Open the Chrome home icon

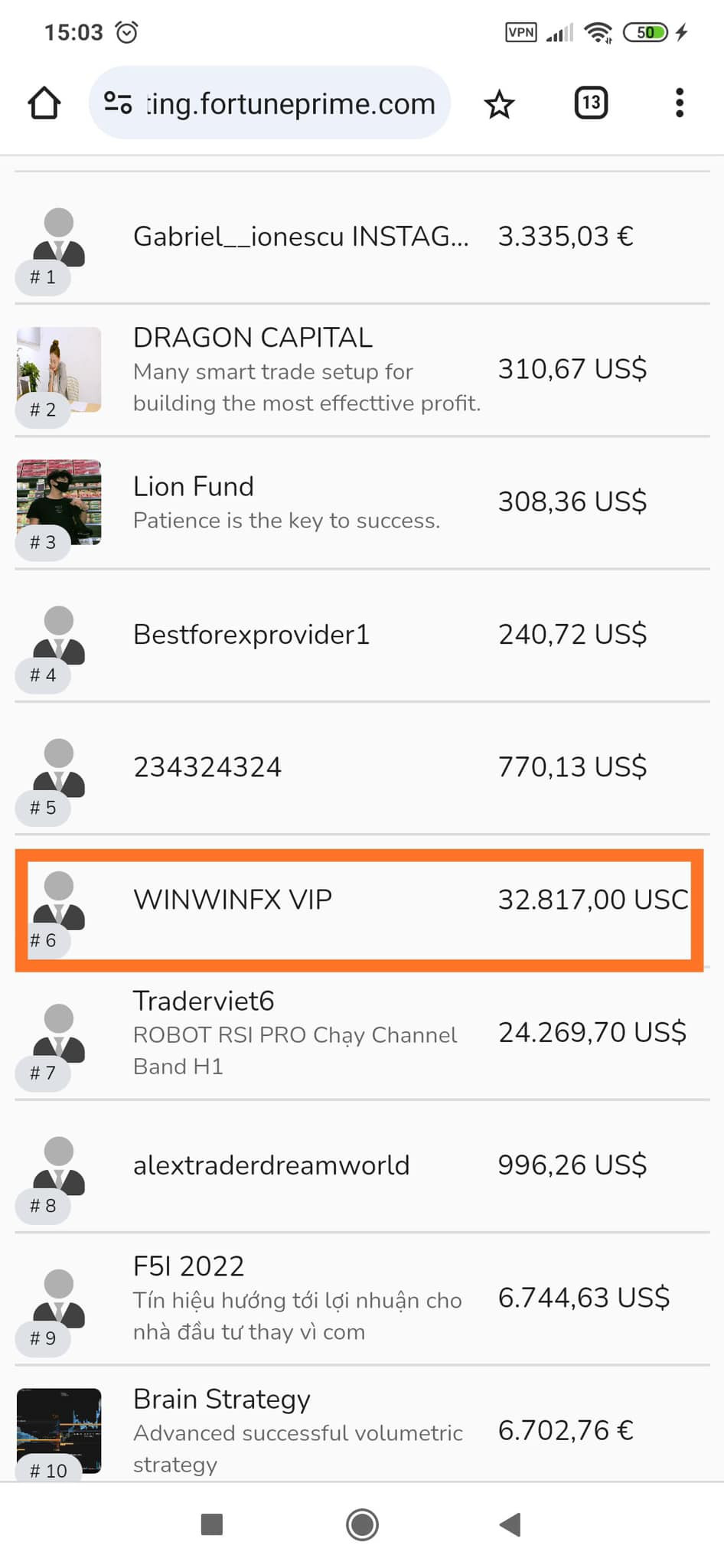tap(44, 103)
